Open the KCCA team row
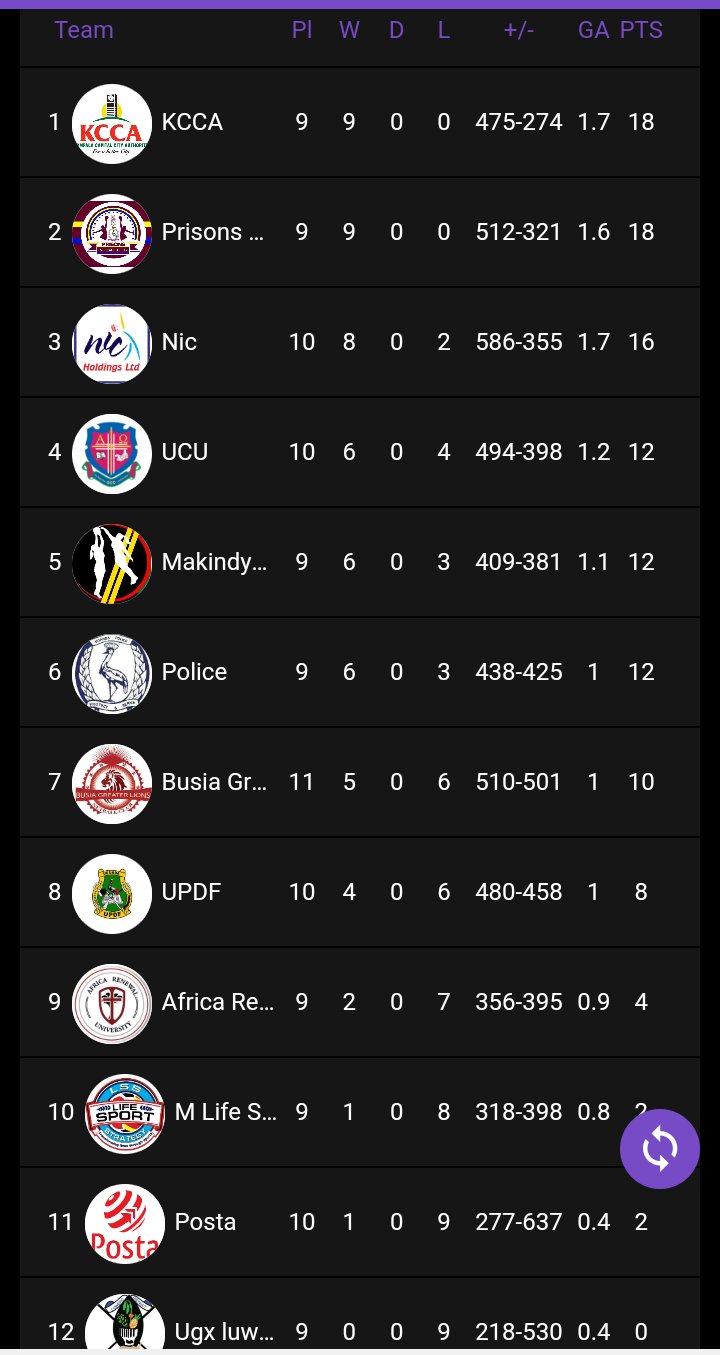 pyautogui.click(x=360, y=122)
